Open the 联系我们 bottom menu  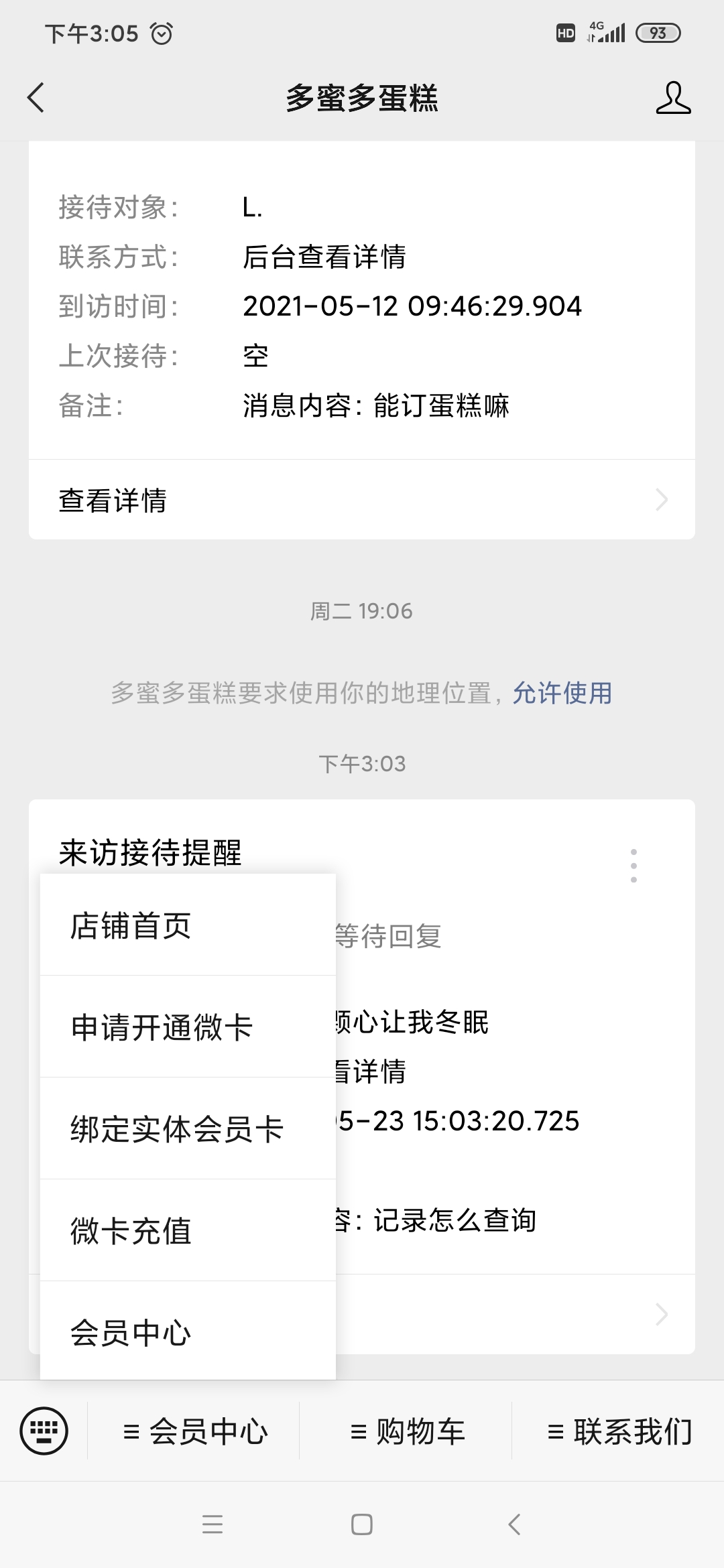coord(619,1432)
